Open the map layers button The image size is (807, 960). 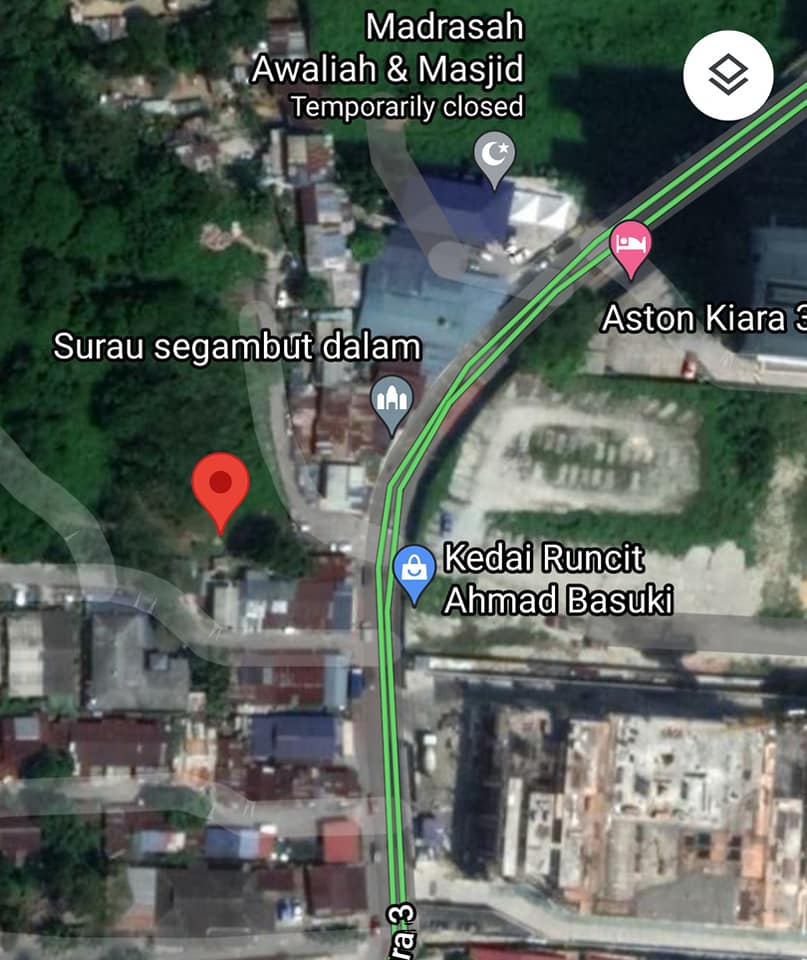coord(728,76)
